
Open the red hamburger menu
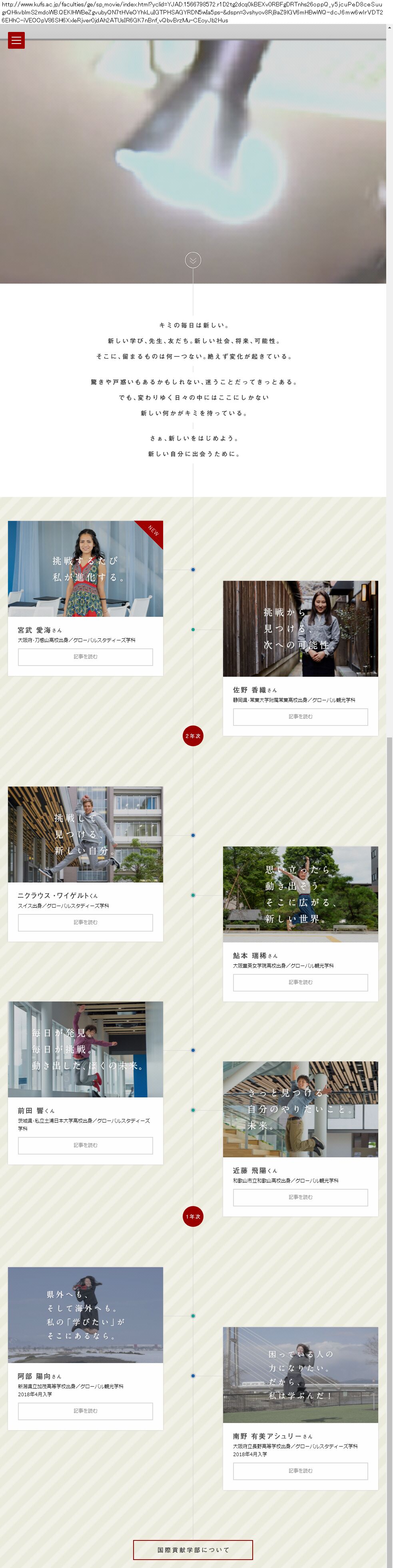pos(16,40)
